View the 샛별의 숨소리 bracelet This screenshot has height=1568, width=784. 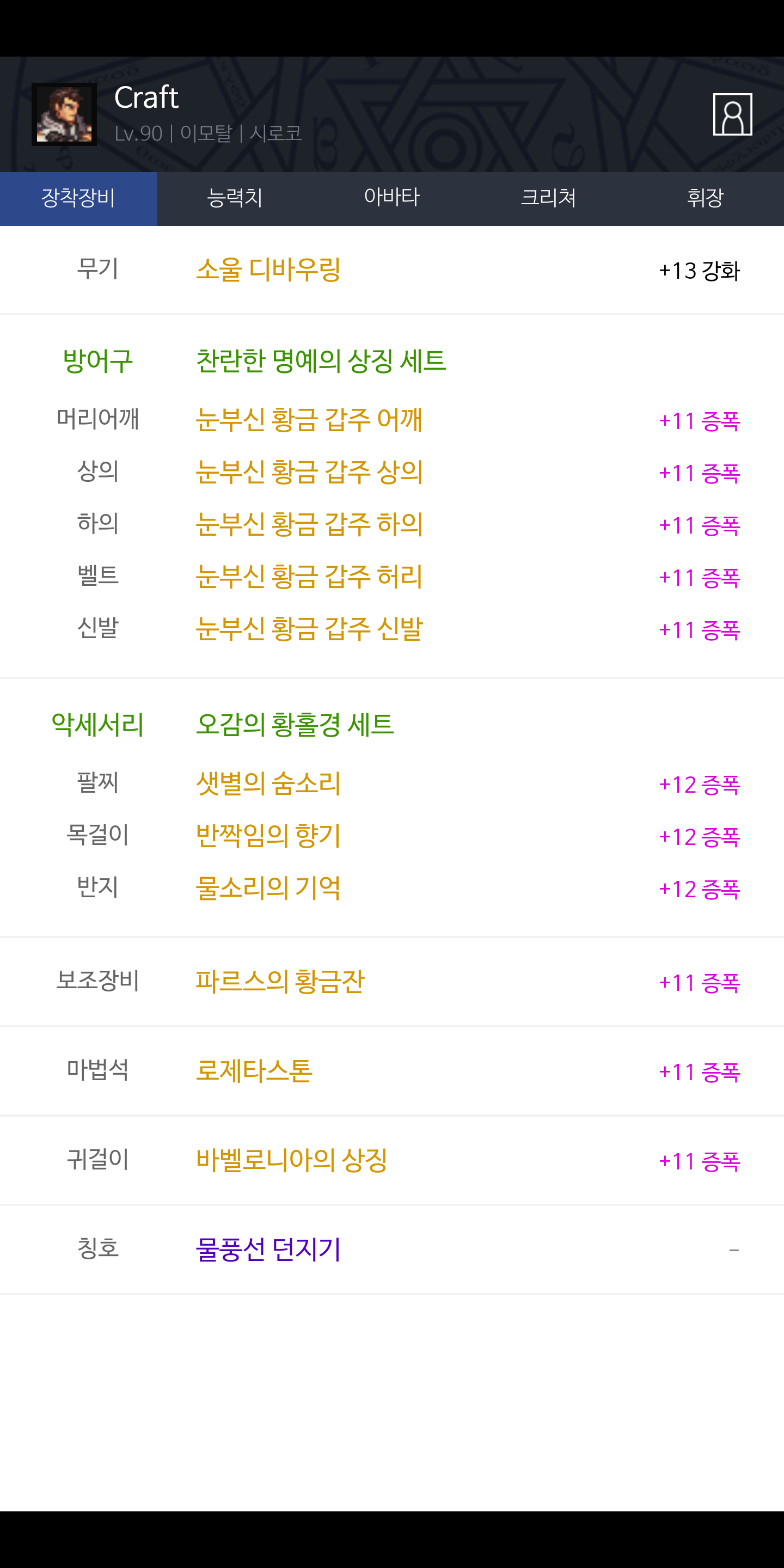[x=268, y=783]
